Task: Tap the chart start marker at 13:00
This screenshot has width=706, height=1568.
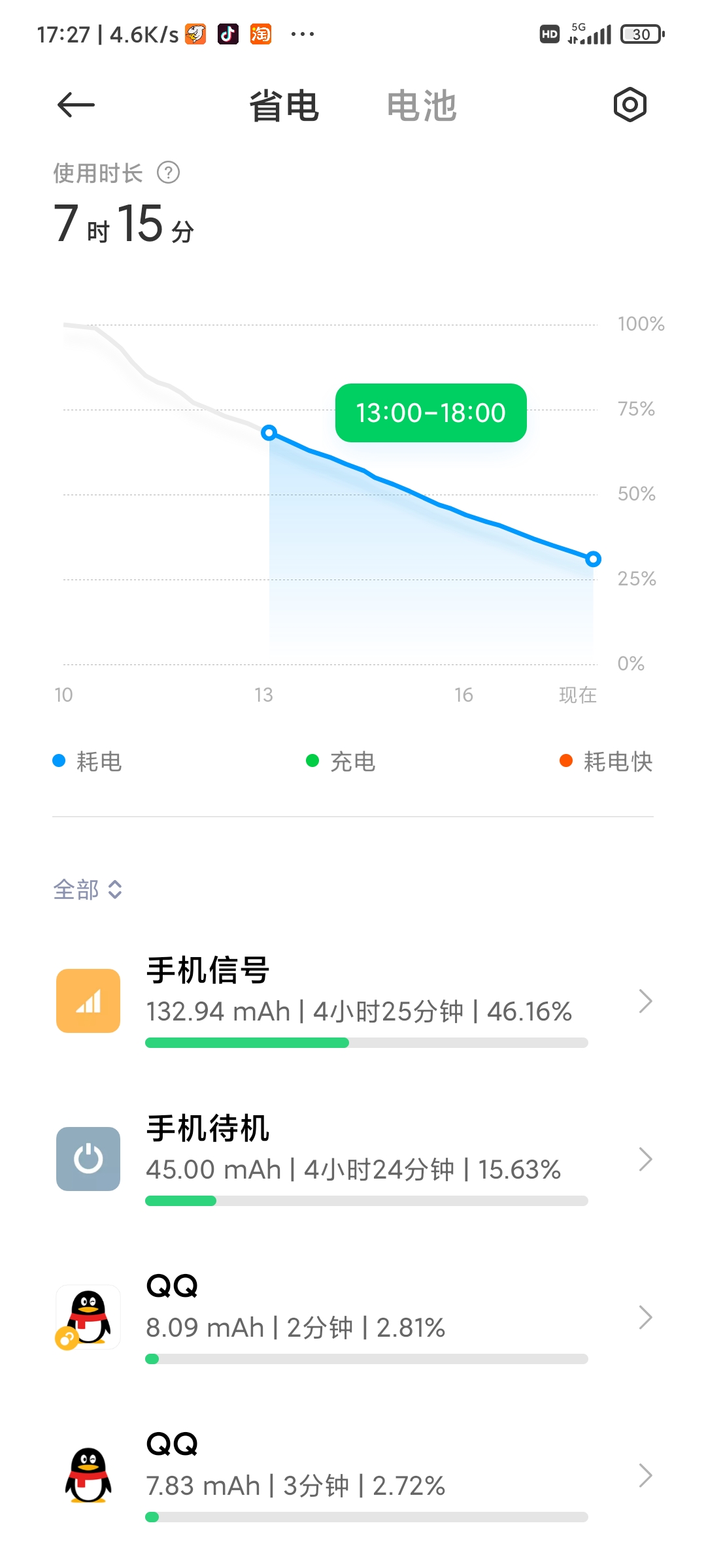Action: pyautogui.click(x=269, y=433)
